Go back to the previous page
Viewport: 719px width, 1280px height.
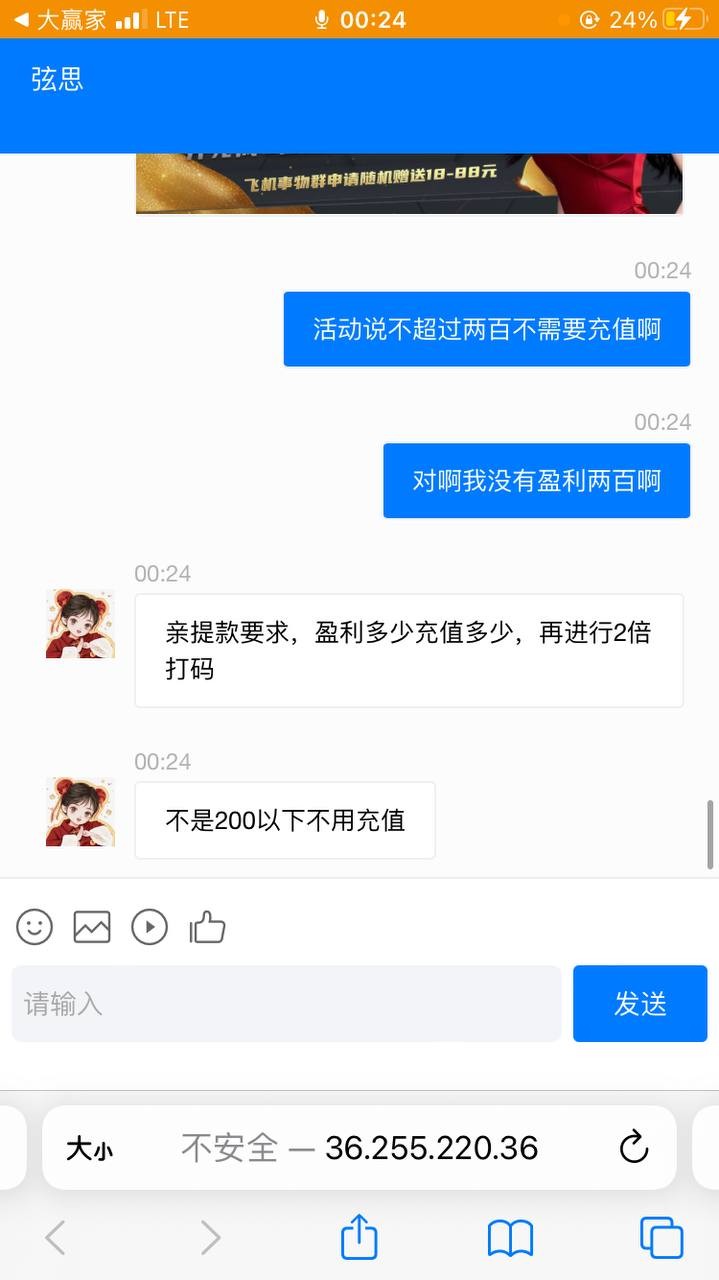[x=56, y=1238]
